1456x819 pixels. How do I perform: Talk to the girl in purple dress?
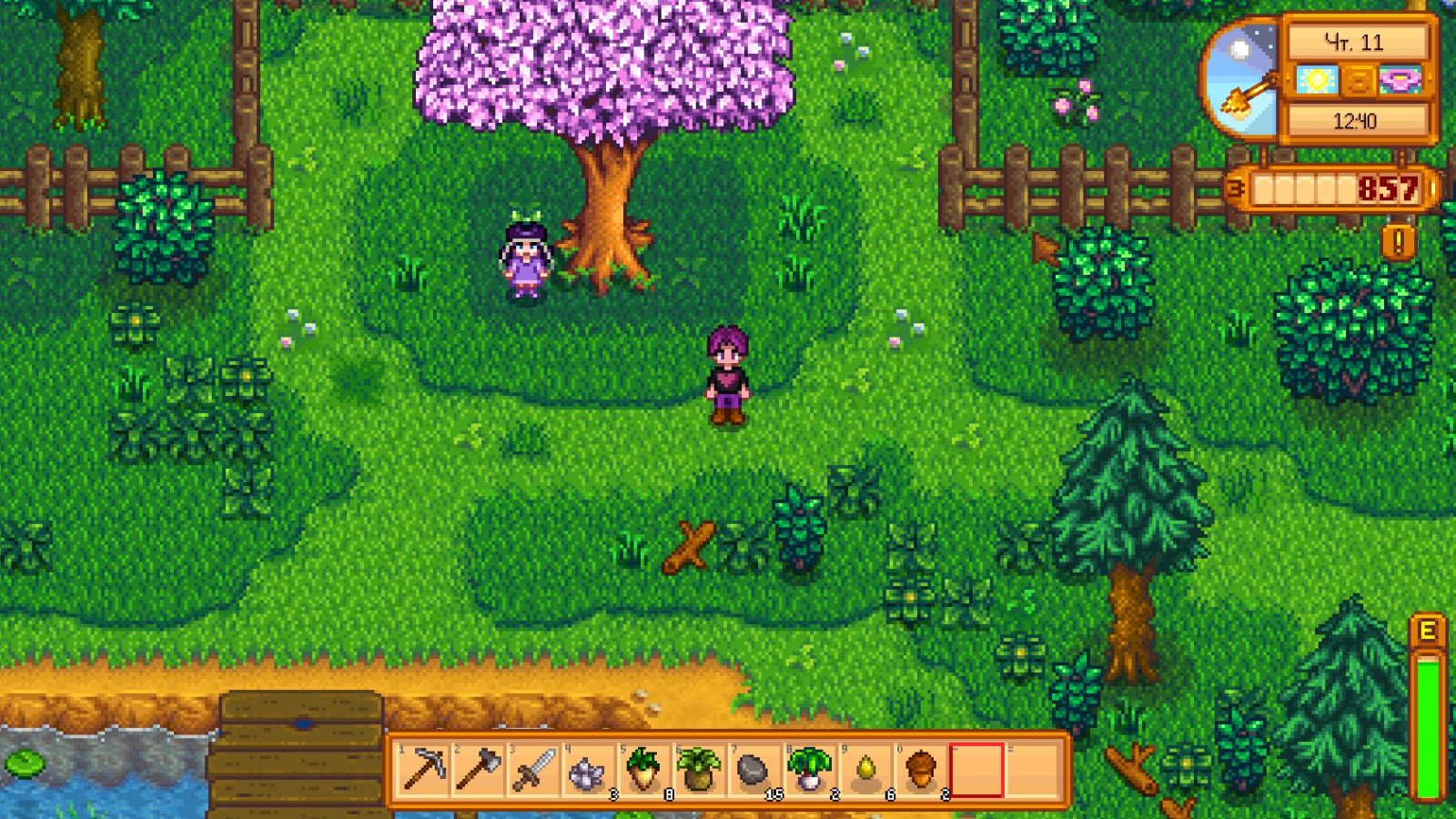point(526,259)
